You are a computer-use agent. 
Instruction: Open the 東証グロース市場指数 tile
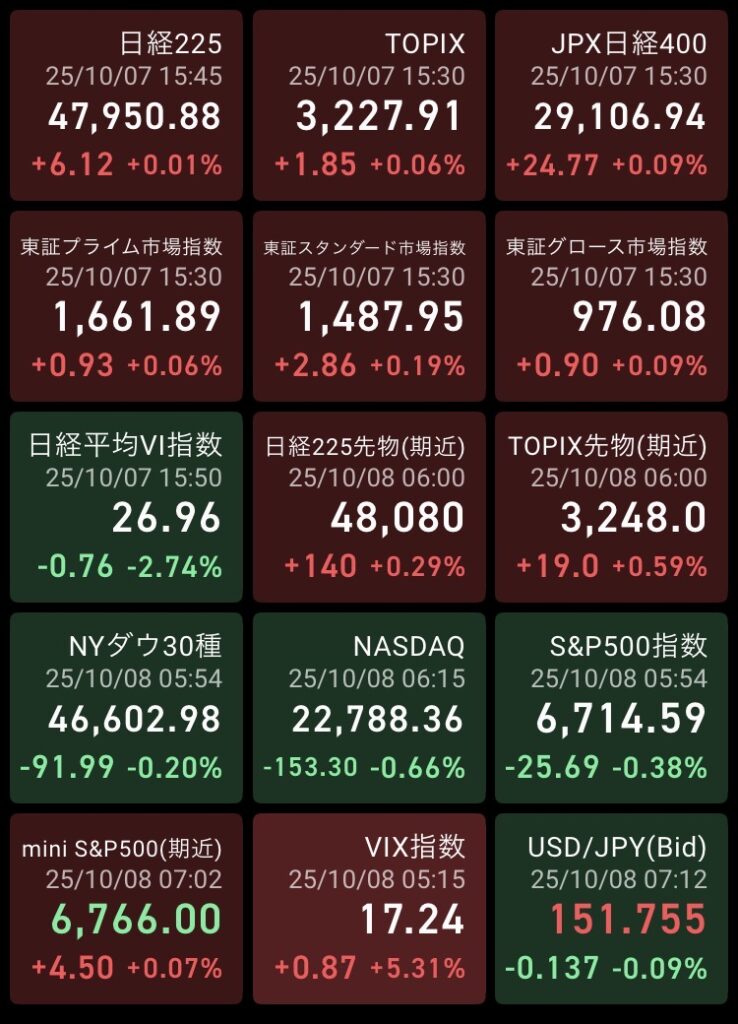611,306
